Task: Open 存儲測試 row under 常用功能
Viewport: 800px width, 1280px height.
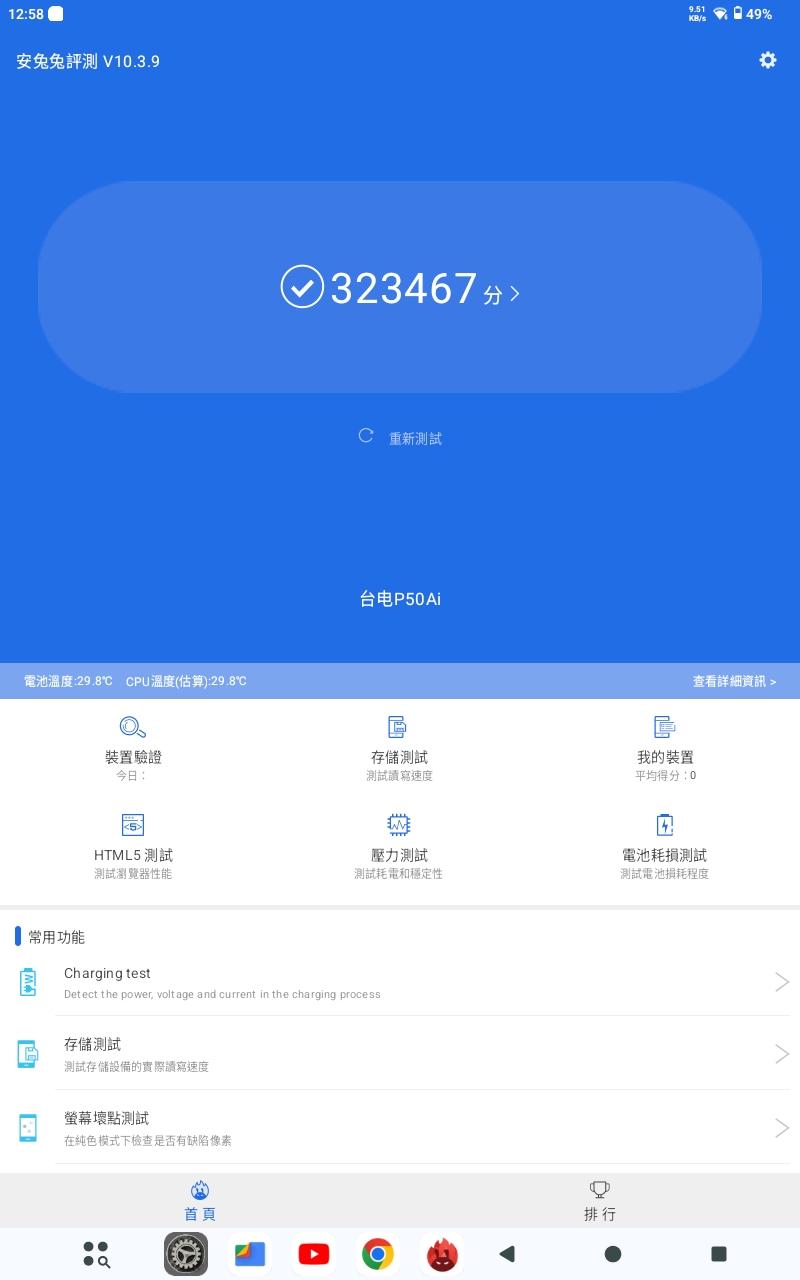Action: [400, 1054]
